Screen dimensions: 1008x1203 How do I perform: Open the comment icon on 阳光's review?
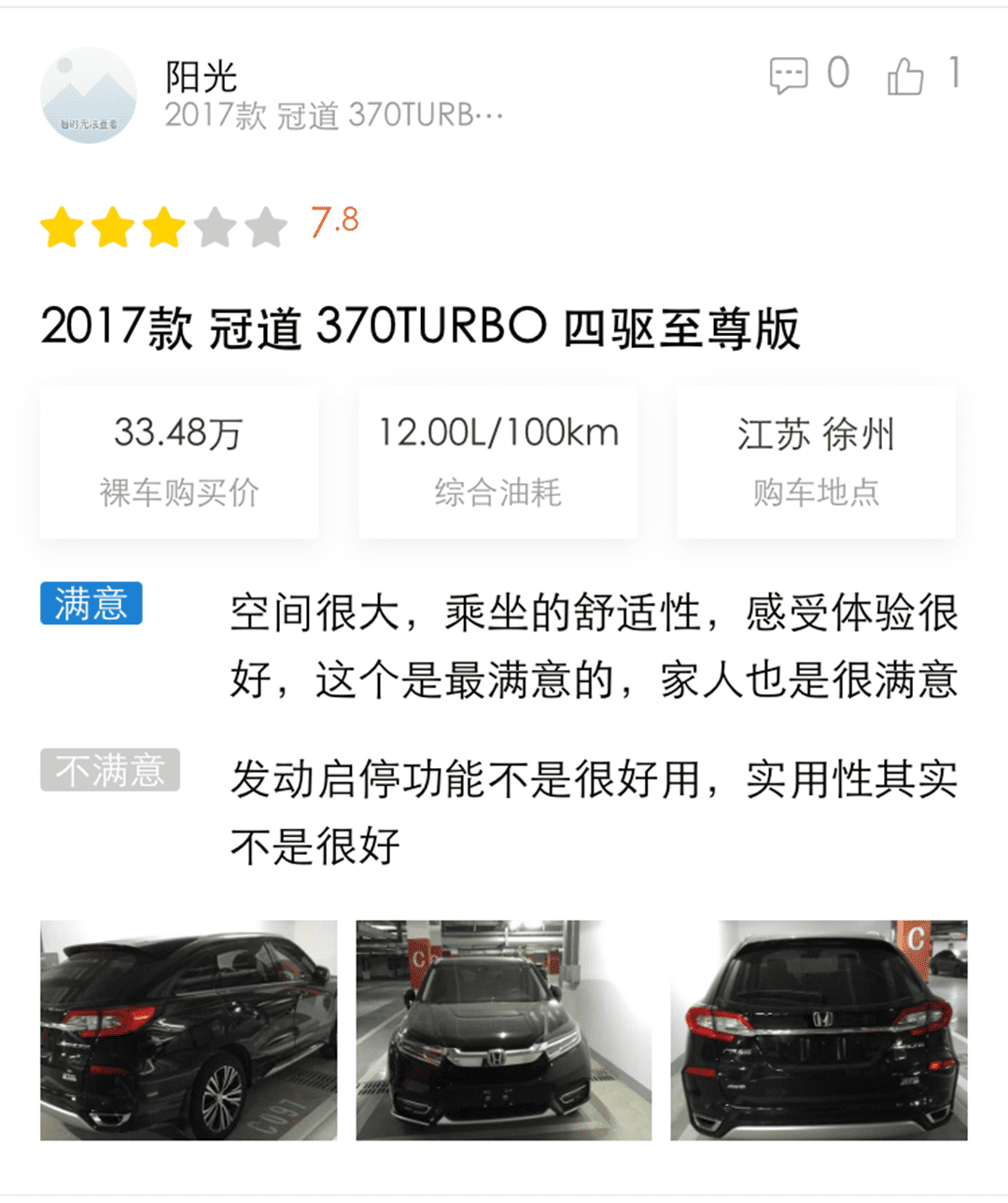pos(788,75)
